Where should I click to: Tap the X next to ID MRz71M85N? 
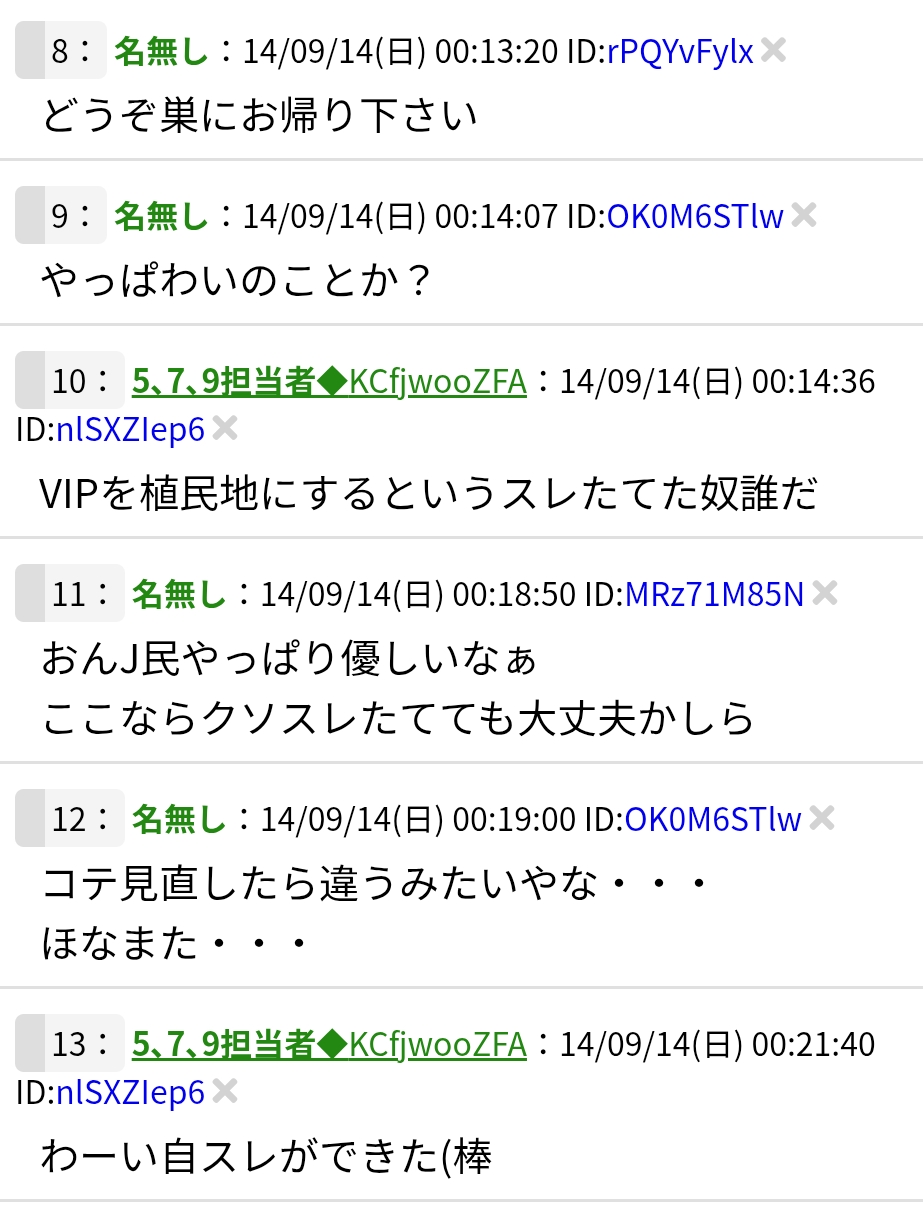point(825,593)
